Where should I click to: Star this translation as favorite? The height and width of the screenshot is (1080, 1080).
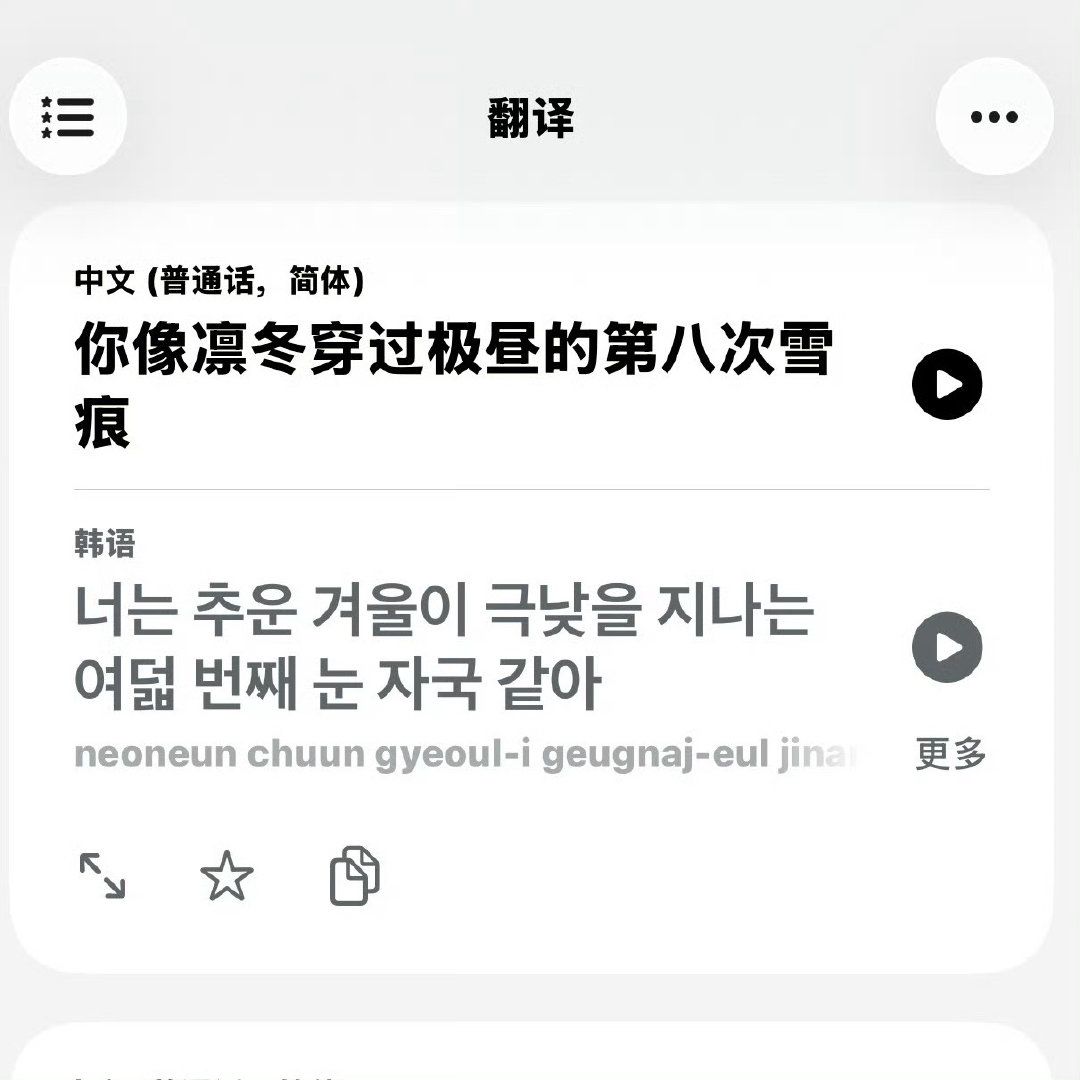point(227,877)
